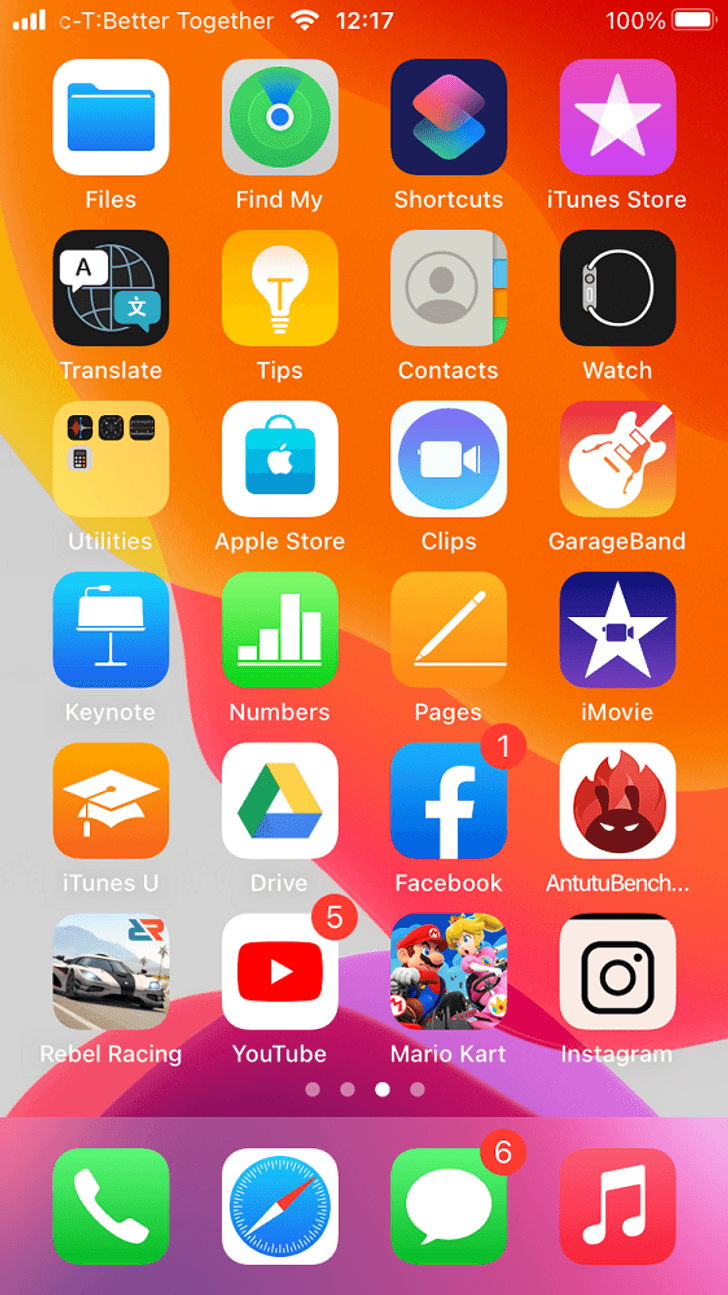Image resolution: width=728 pixels, height=1295 pixels.
Task: Open Messages with six unread
Action: [x=449, y=1206]
